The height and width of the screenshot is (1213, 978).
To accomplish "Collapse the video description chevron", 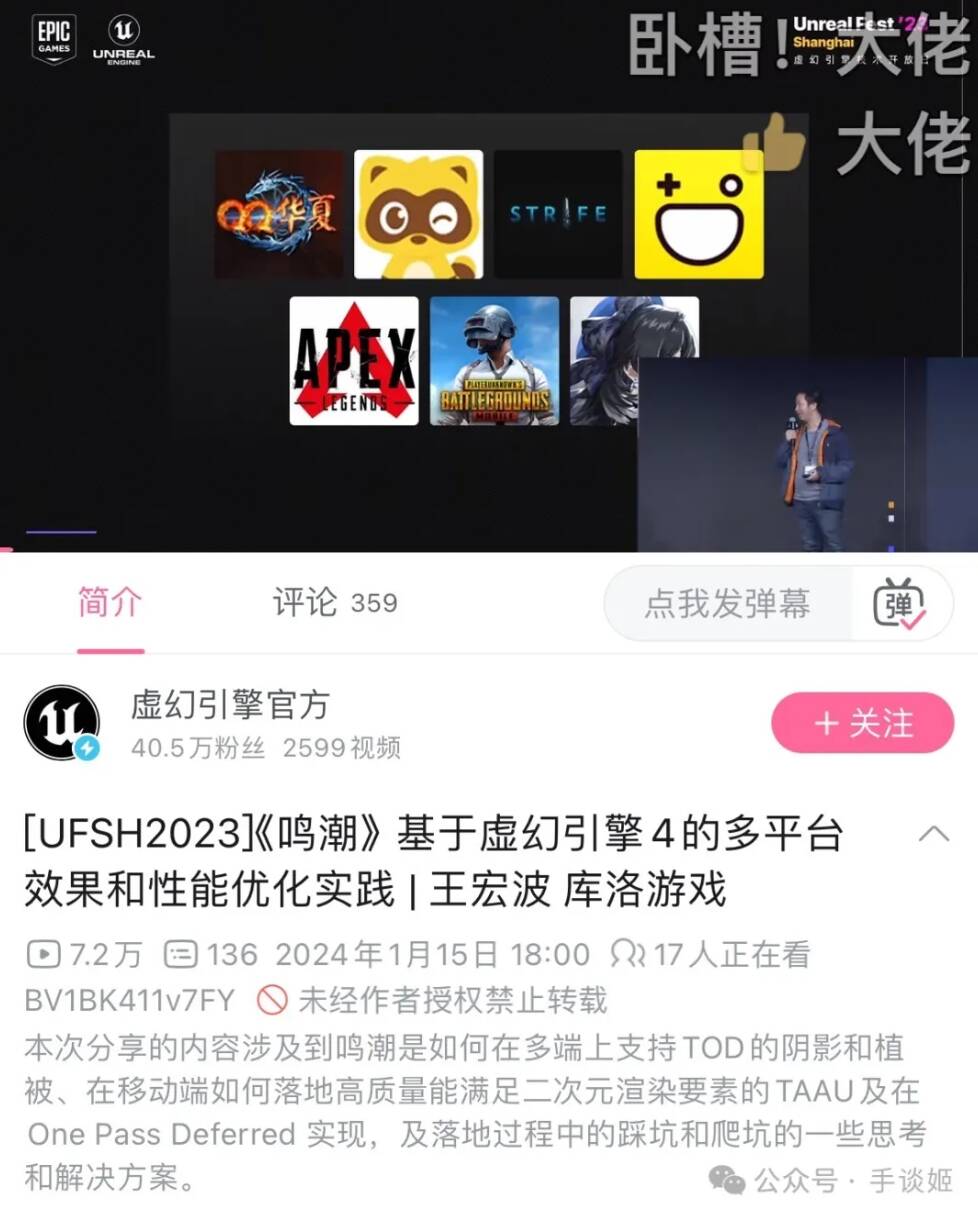I will tap(933, 833).
